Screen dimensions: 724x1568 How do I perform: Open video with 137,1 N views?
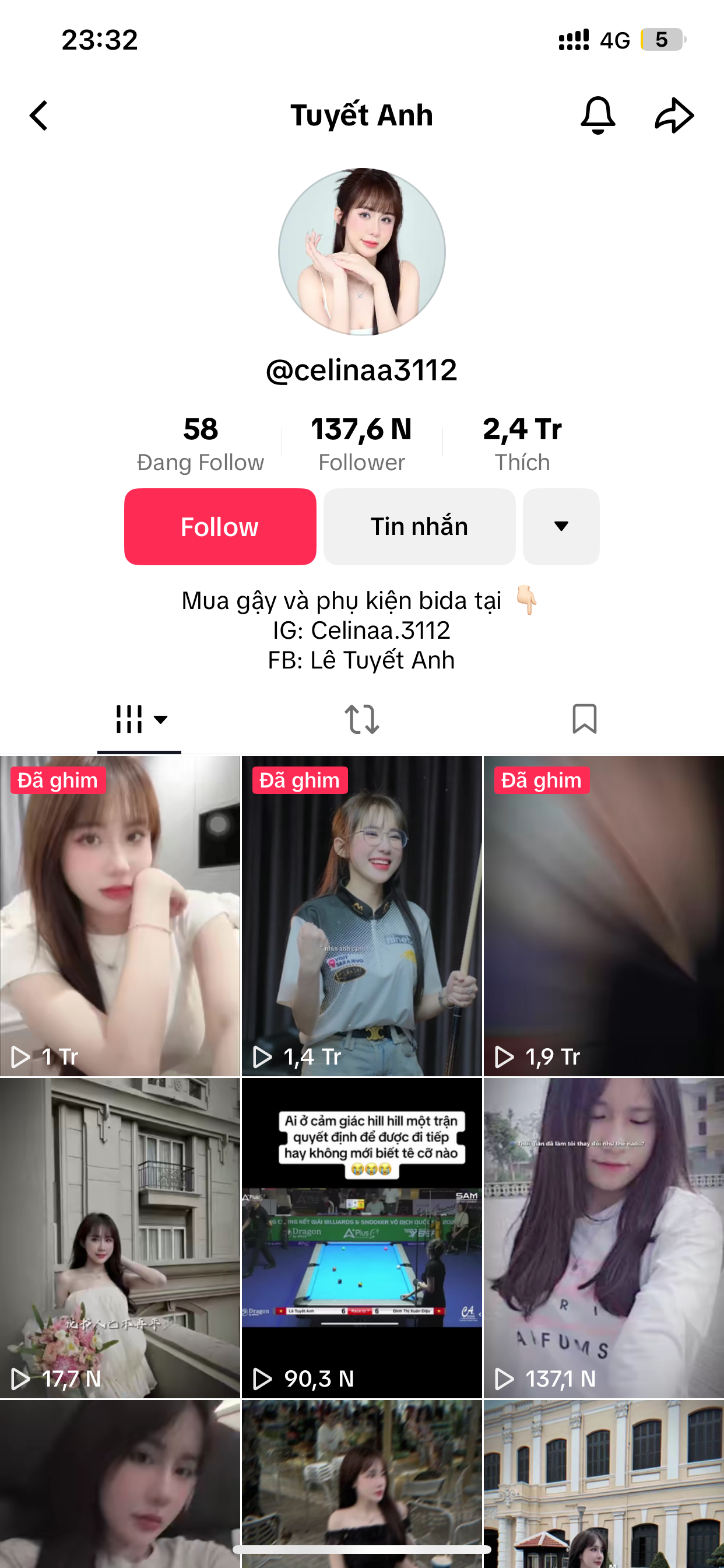tap(603, 1237)
